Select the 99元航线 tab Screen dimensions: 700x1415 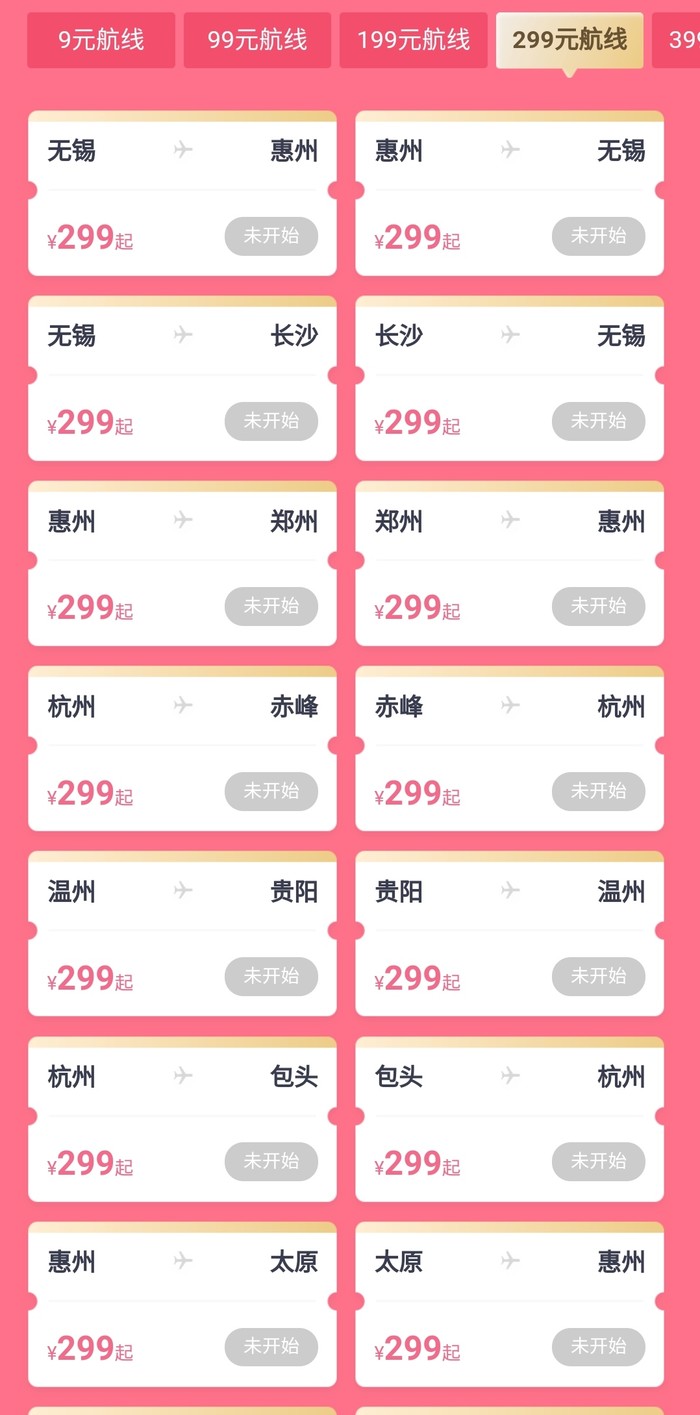pyautogui.click(x=257, y=40)
